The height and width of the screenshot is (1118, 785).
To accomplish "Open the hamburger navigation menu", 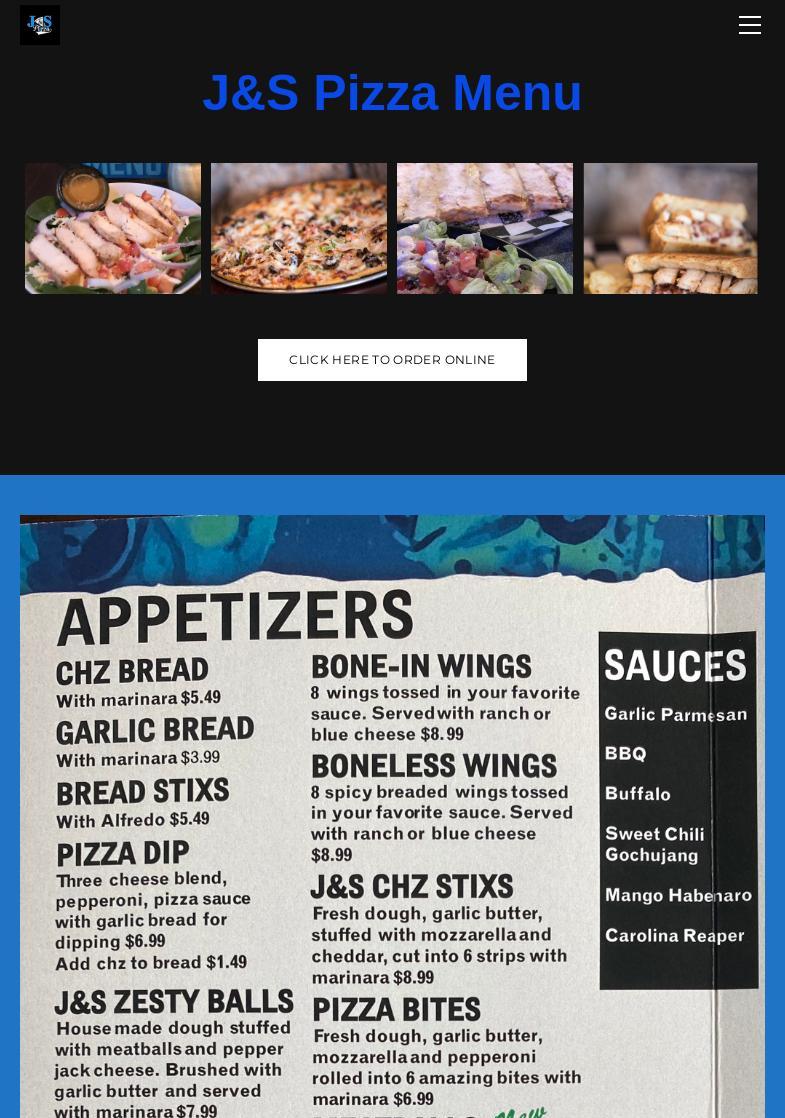I will tap(750, 25).
